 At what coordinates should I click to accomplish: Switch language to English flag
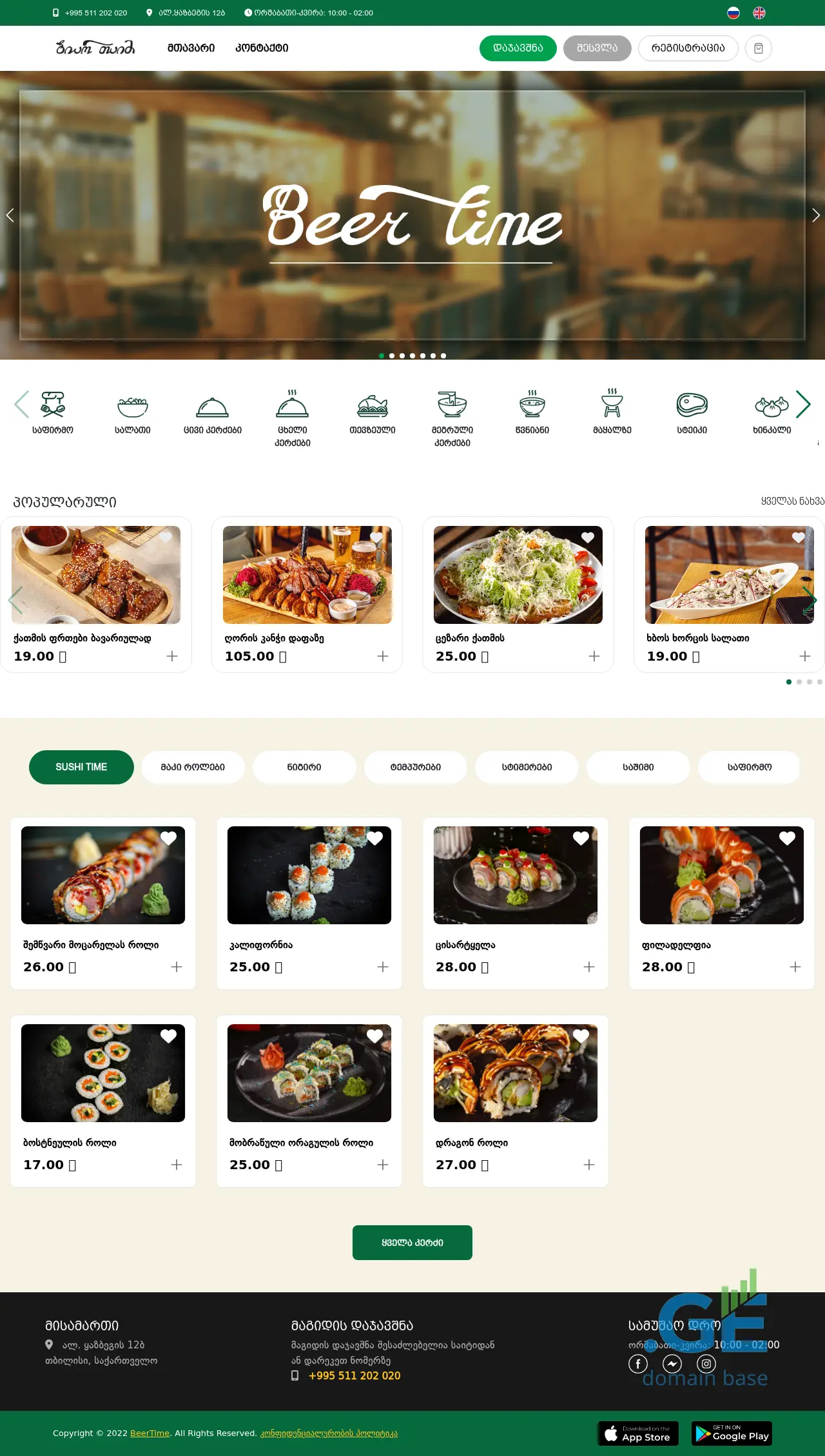coord(759,13)
